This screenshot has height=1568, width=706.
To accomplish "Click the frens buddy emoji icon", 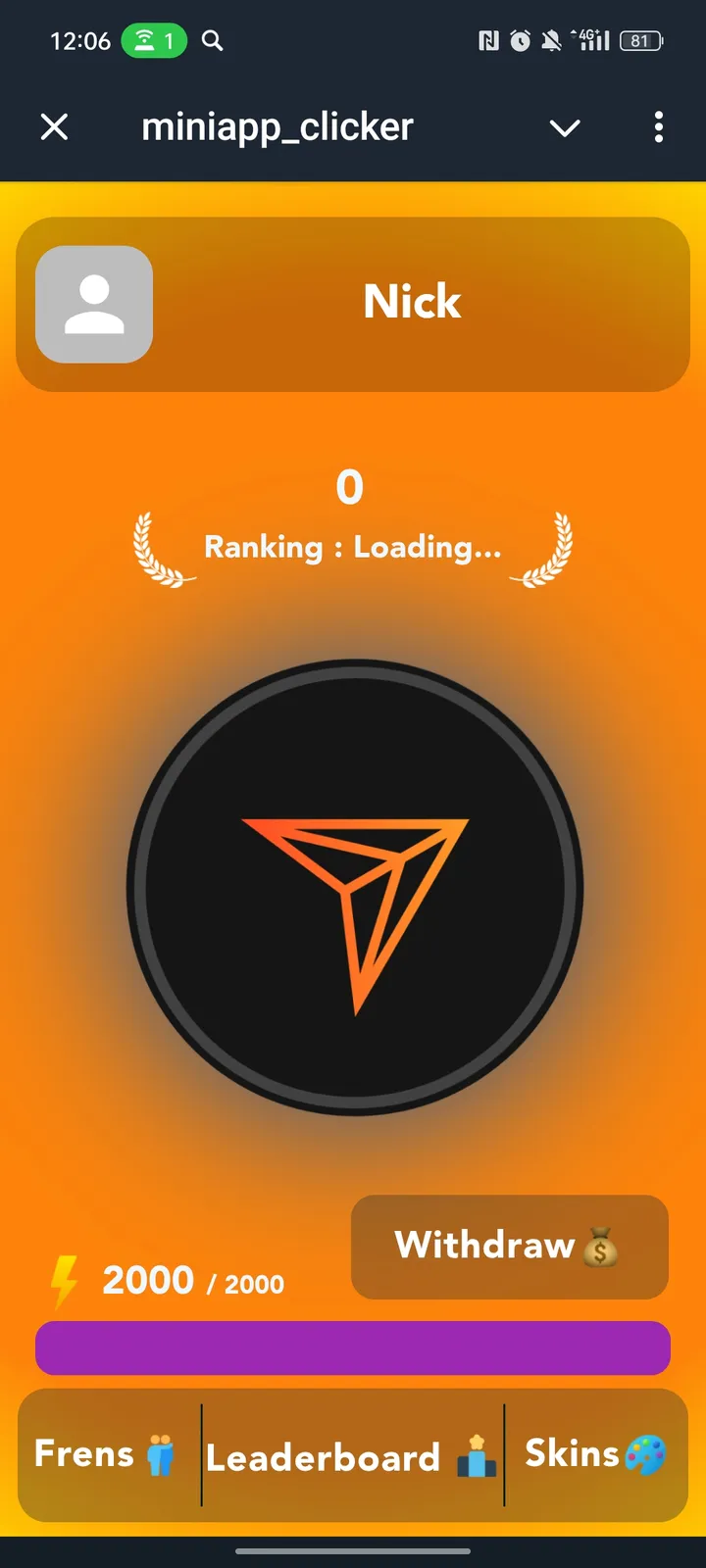I will coord(161,1454).
